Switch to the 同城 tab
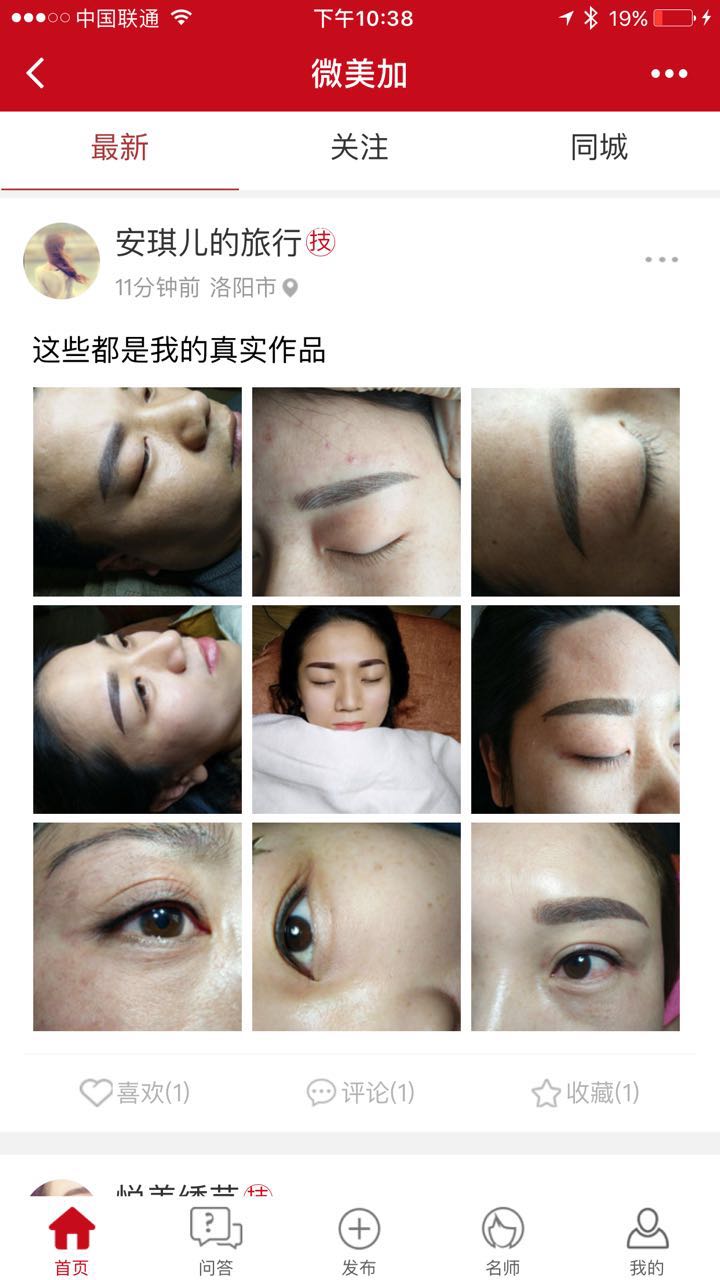 click(x=599, y=148)
